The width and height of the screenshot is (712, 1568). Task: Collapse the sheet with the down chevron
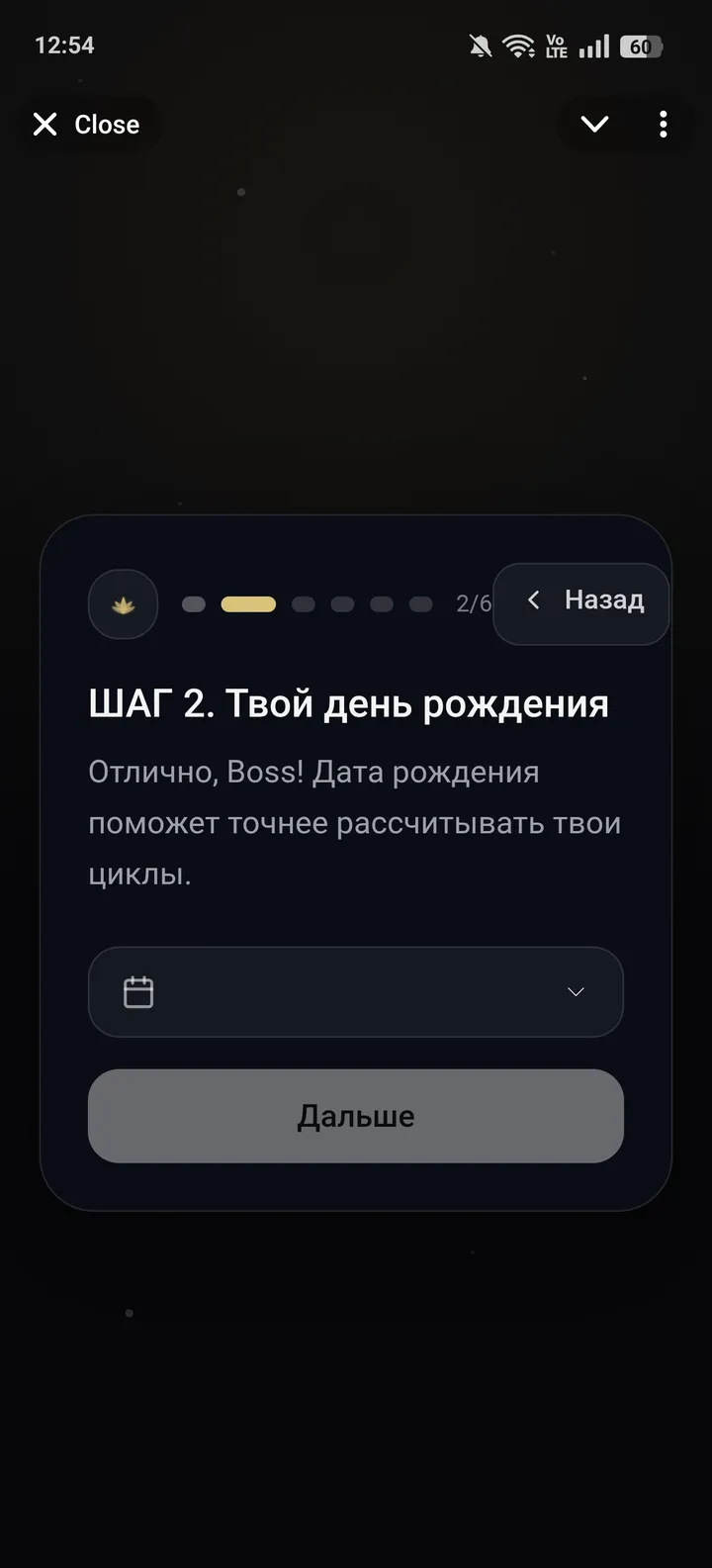click(x=594, y=124)
